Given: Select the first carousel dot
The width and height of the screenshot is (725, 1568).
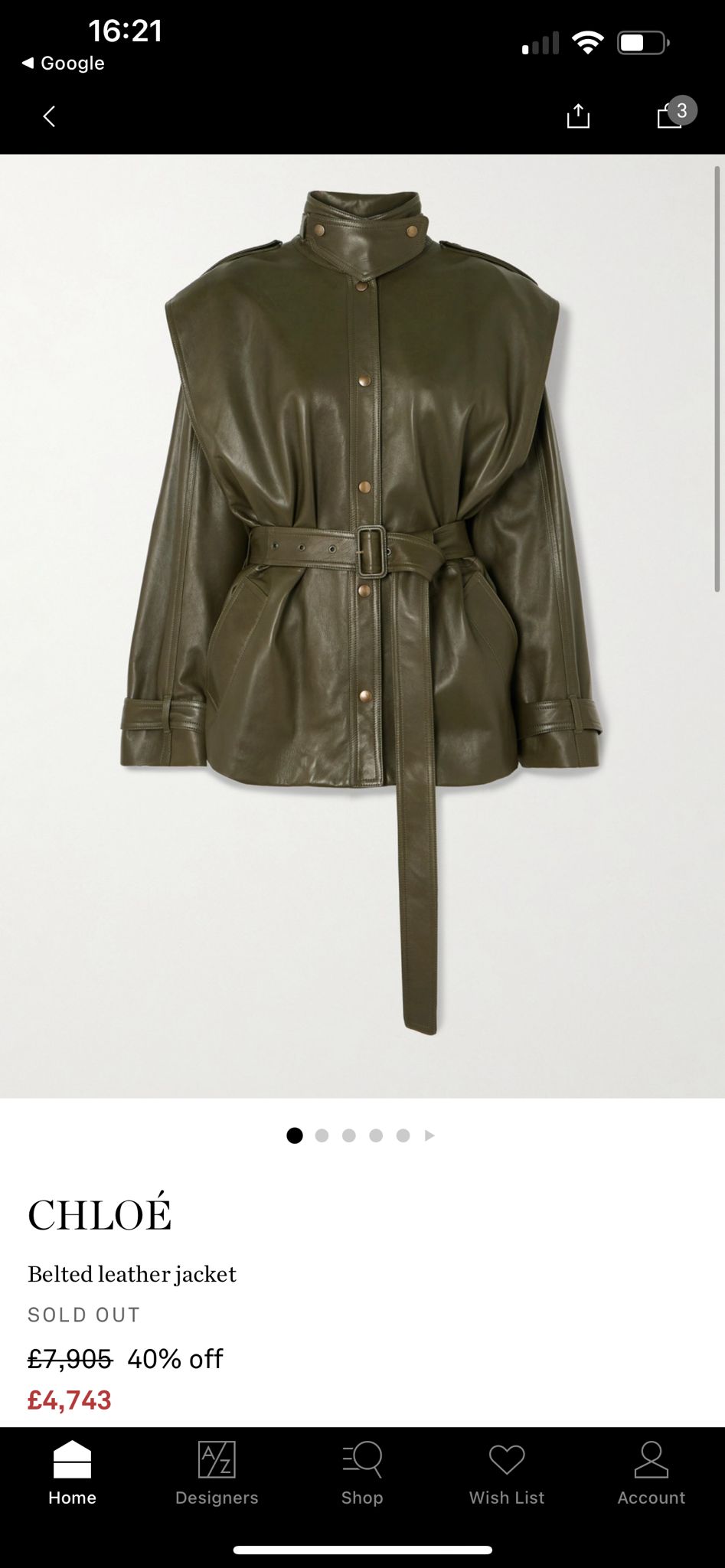Looking at the screenshot, I should 296,1135.
